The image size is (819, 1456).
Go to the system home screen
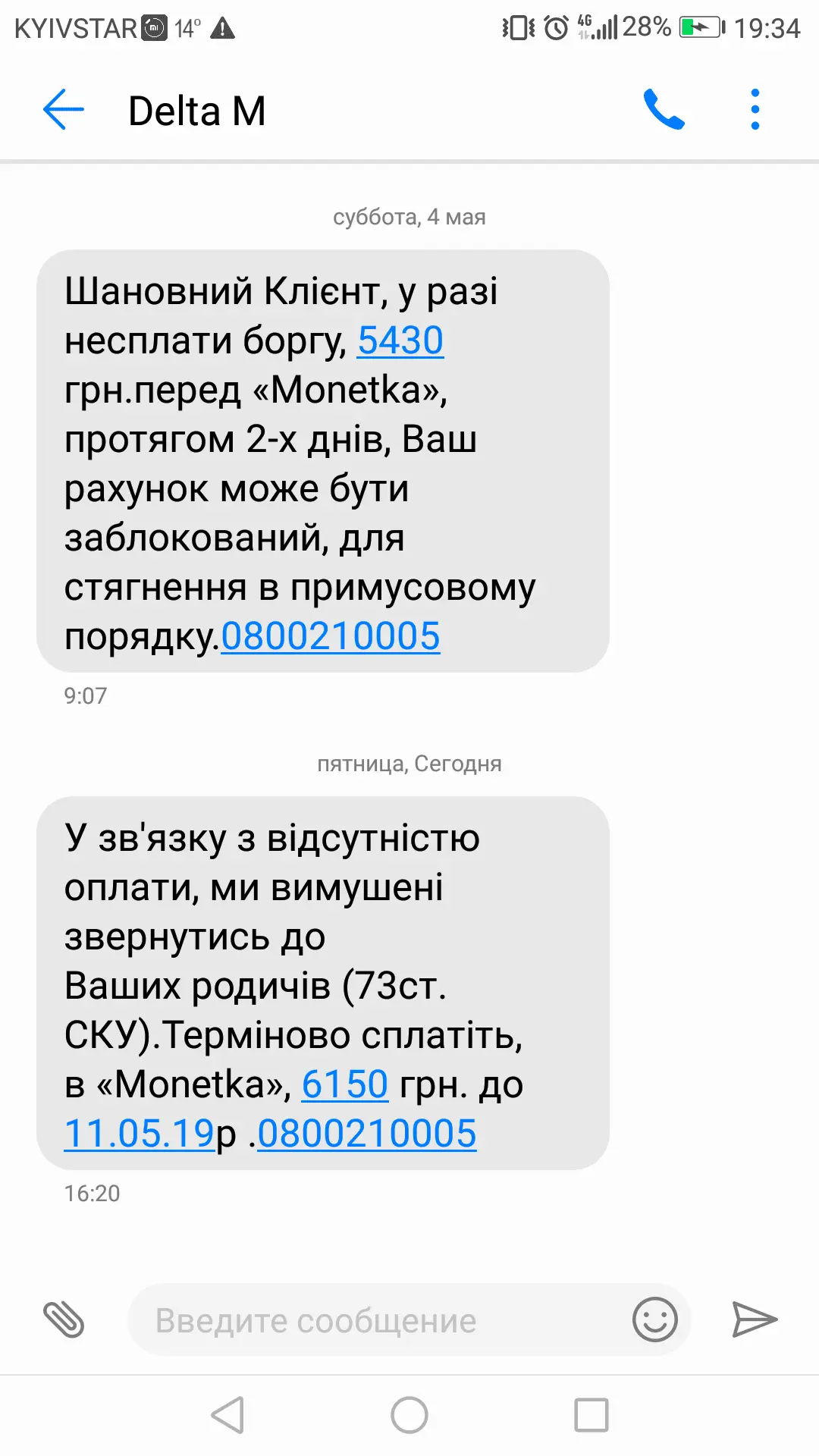tap(409, 1415)
